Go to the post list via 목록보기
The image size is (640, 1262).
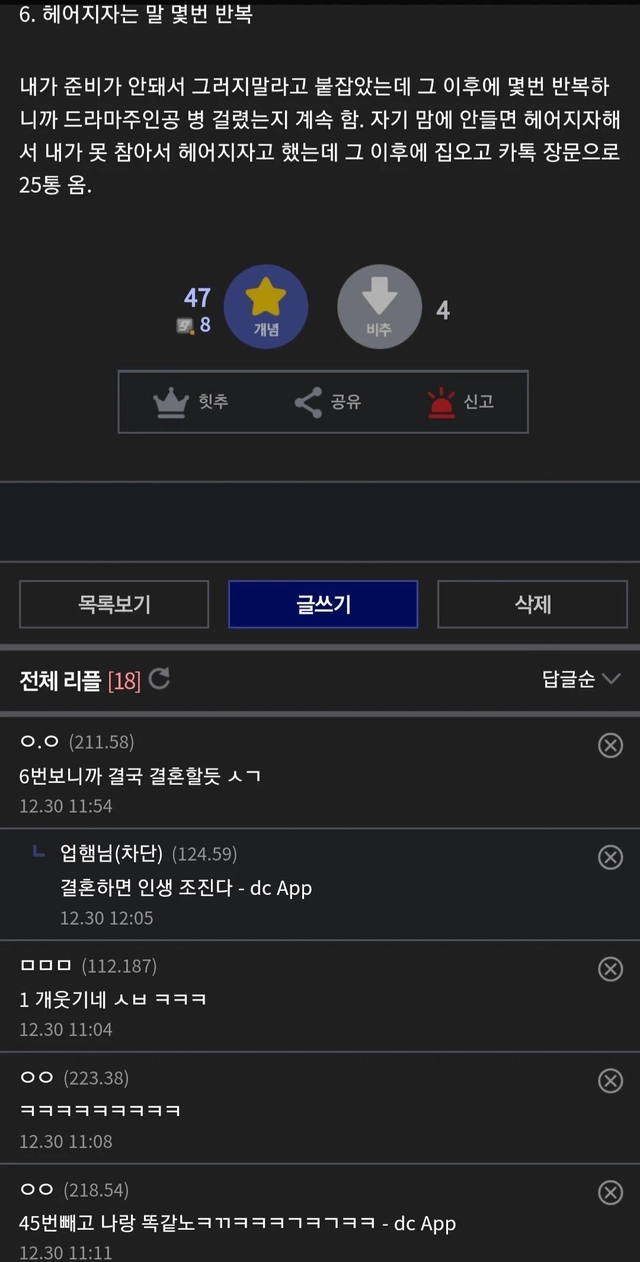[114, 604]
